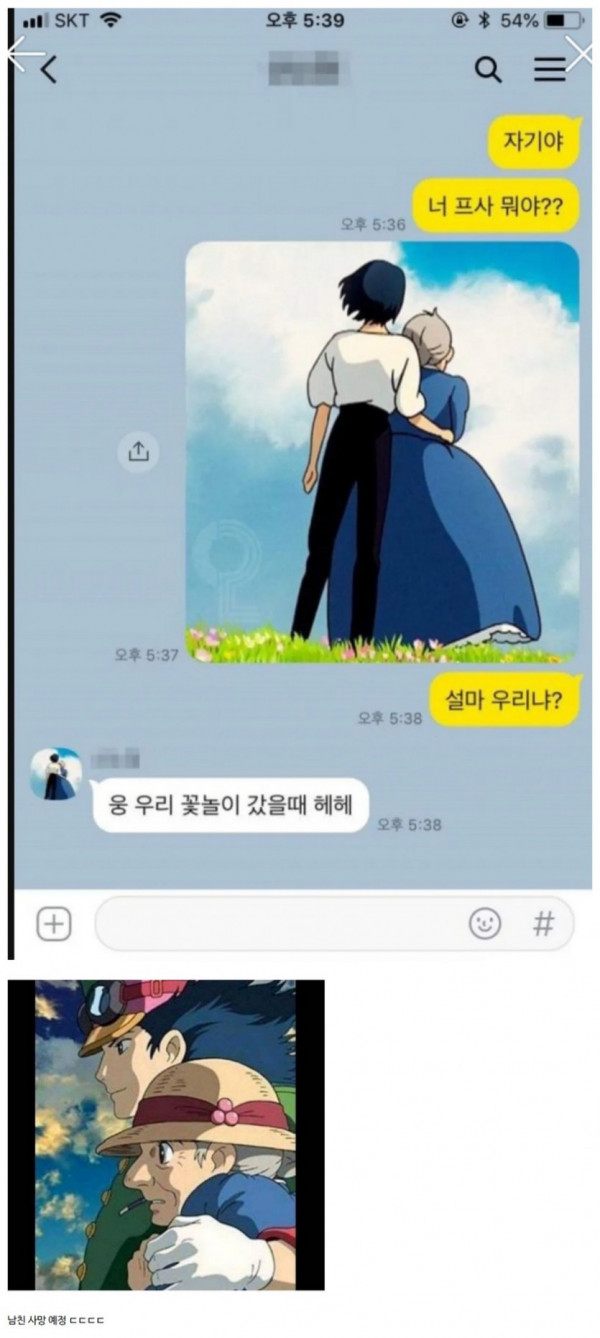Go back with the white arrow overlay

point(24,55)
